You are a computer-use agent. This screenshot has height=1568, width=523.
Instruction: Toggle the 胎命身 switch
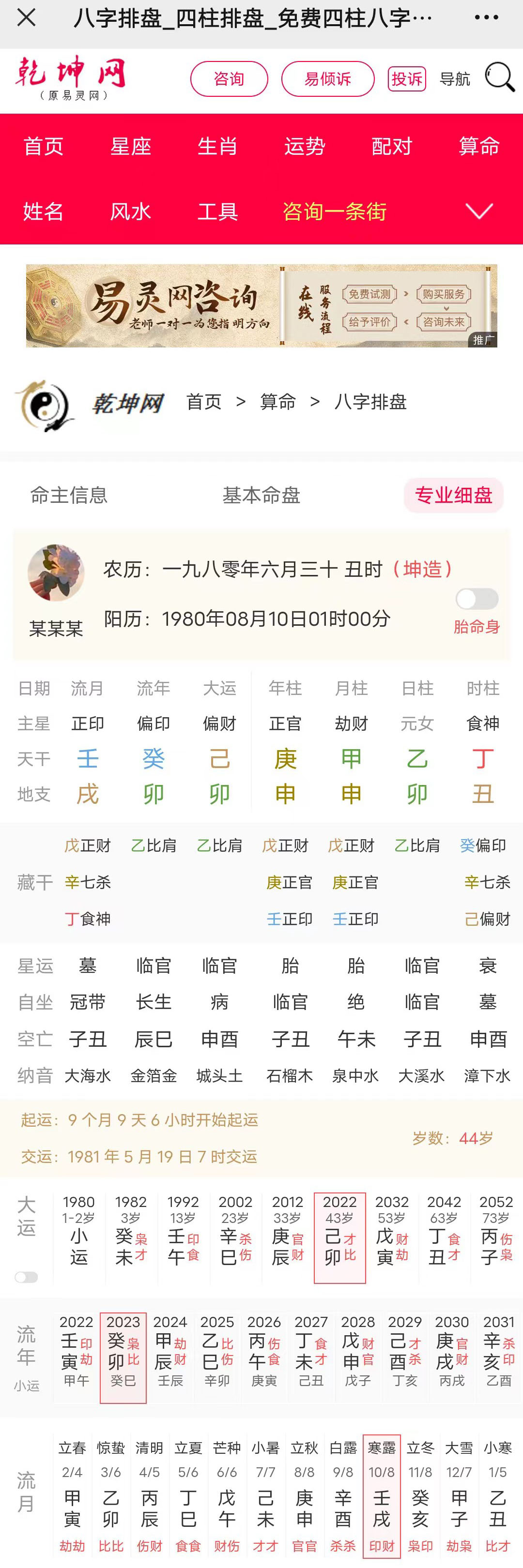476,600
